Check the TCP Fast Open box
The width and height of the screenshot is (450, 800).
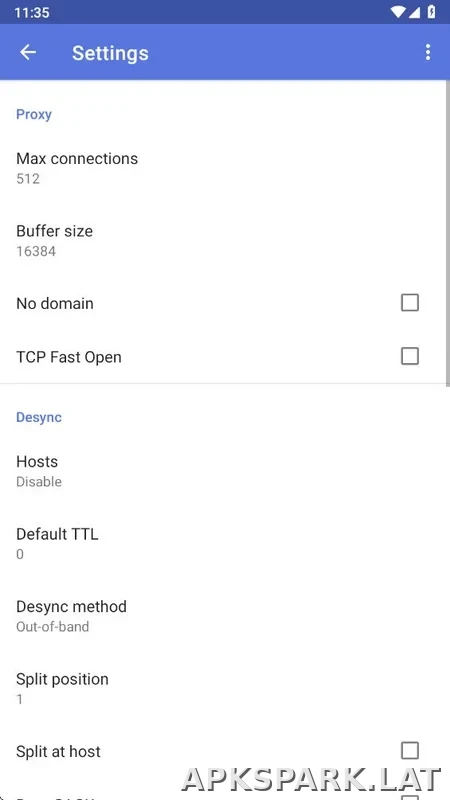[x=410, y=356]
